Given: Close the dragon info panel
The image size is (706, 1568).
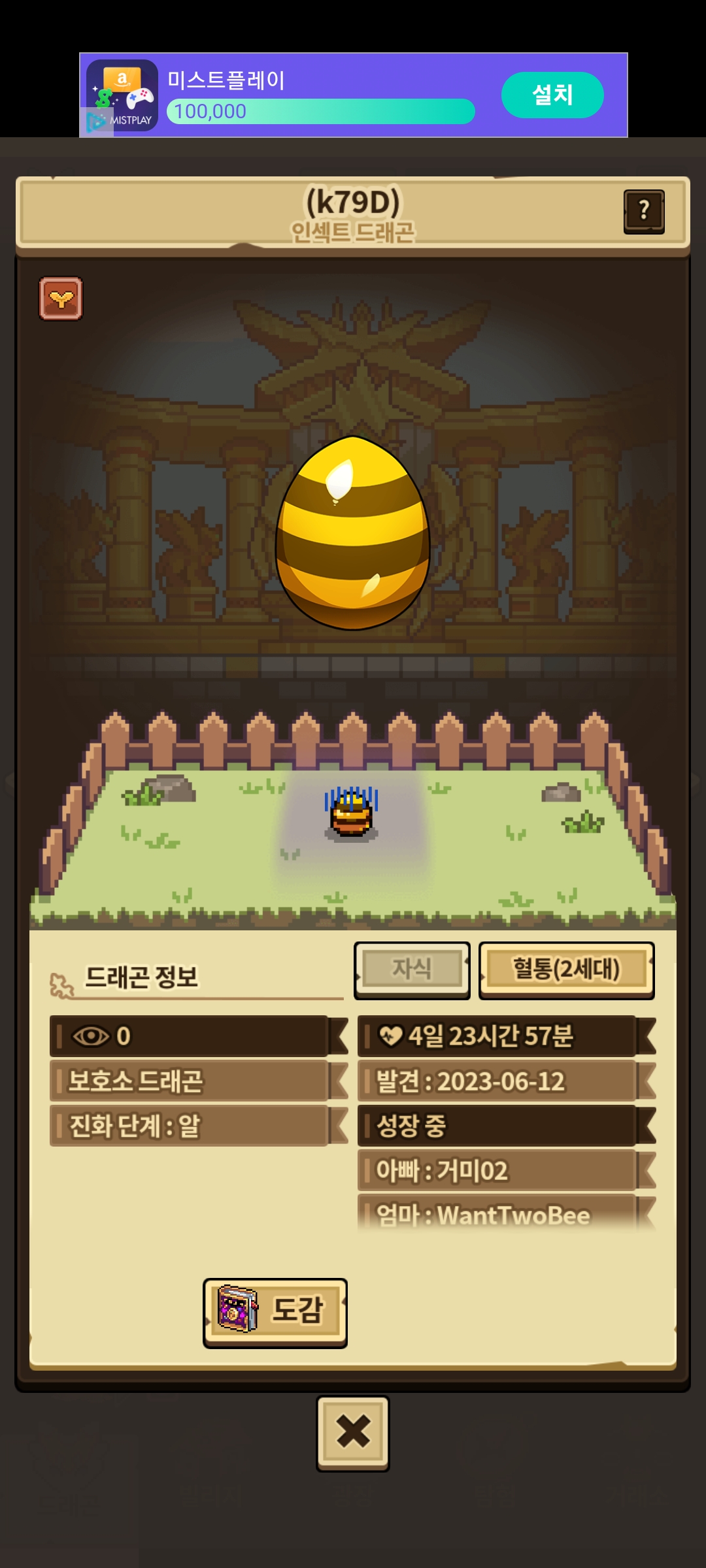Looking at the screenshot, I should point(353,1433).
